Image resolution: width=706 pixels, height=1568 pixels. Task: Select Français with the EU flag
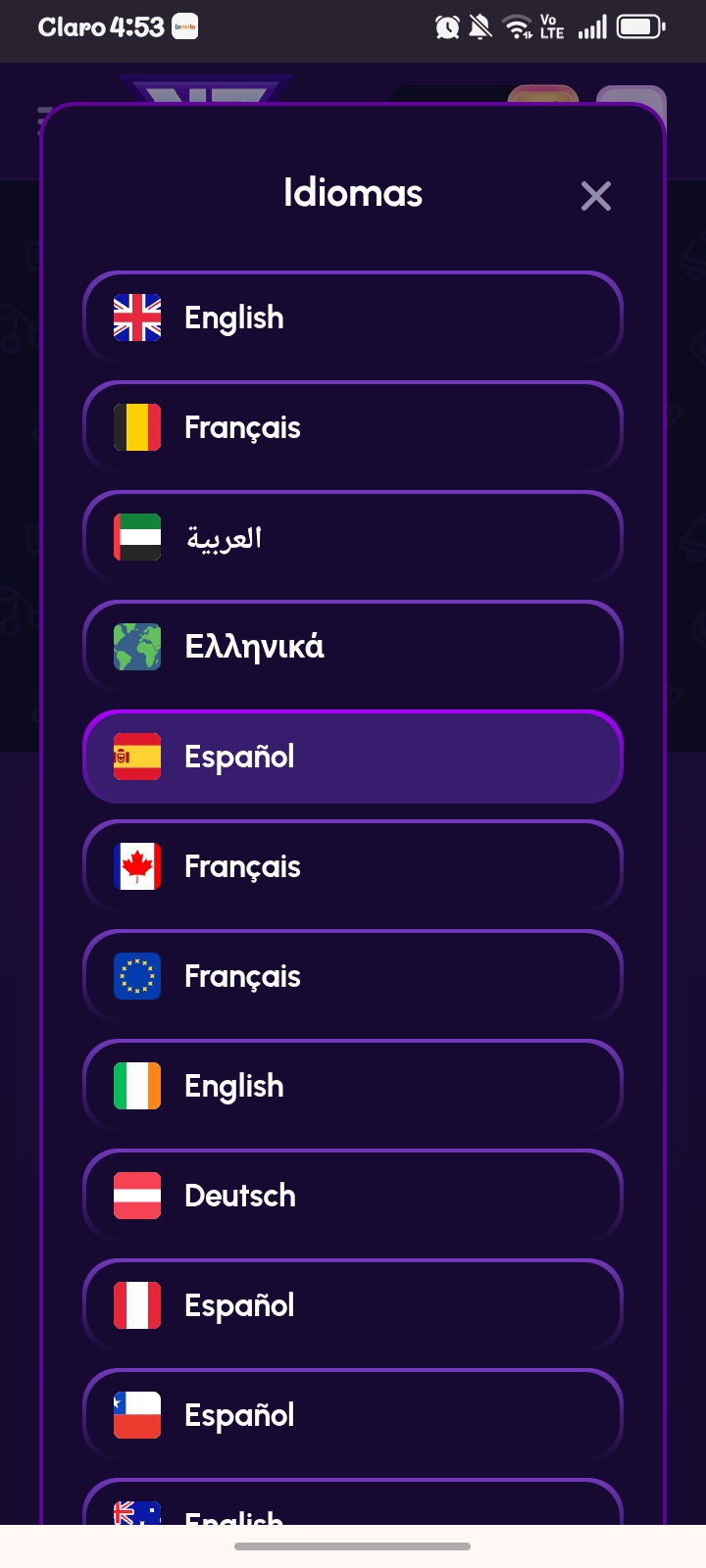coord(353,976)
